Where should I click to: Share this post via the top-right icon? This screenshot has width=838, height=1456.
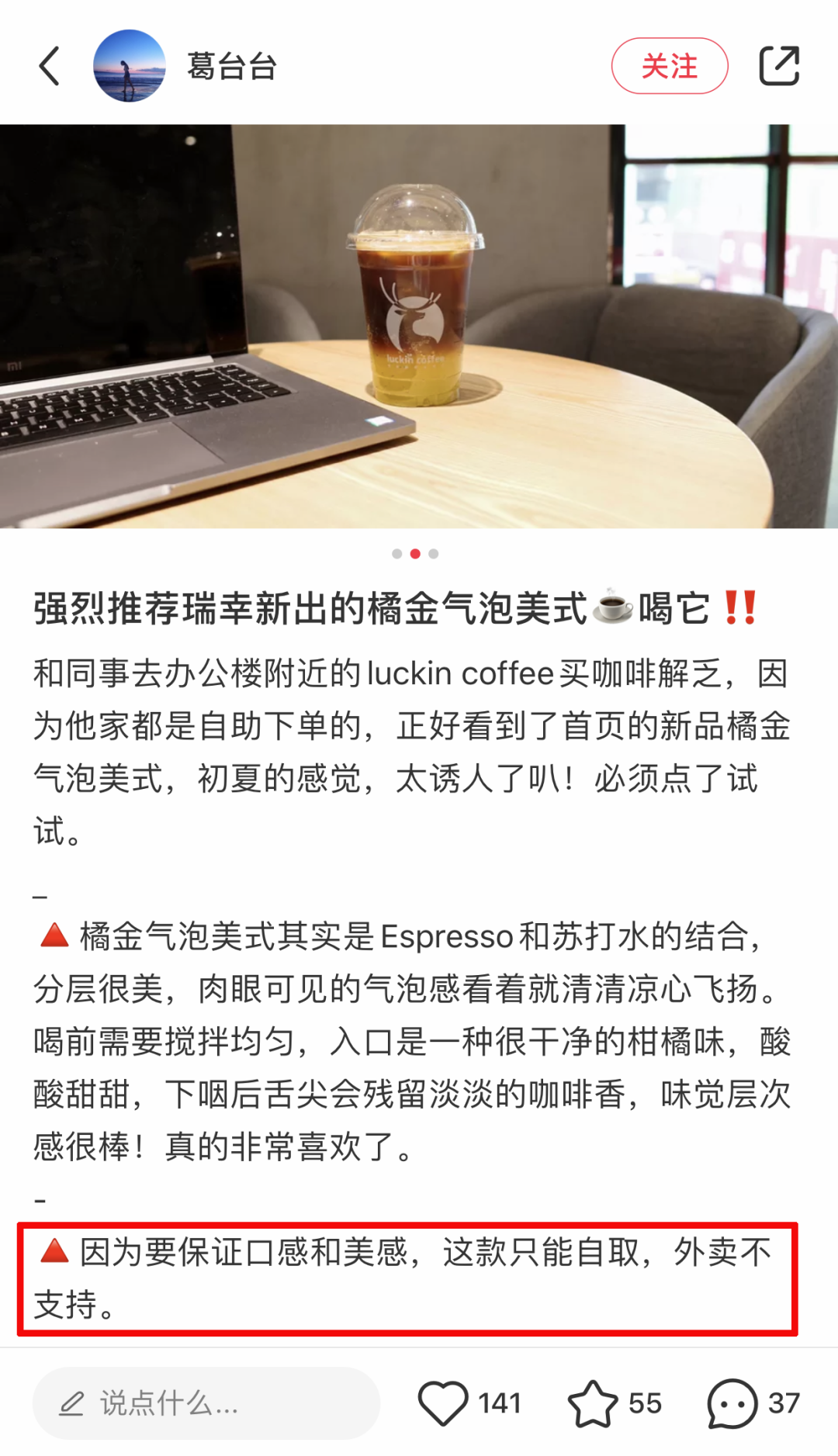point(778,66)
